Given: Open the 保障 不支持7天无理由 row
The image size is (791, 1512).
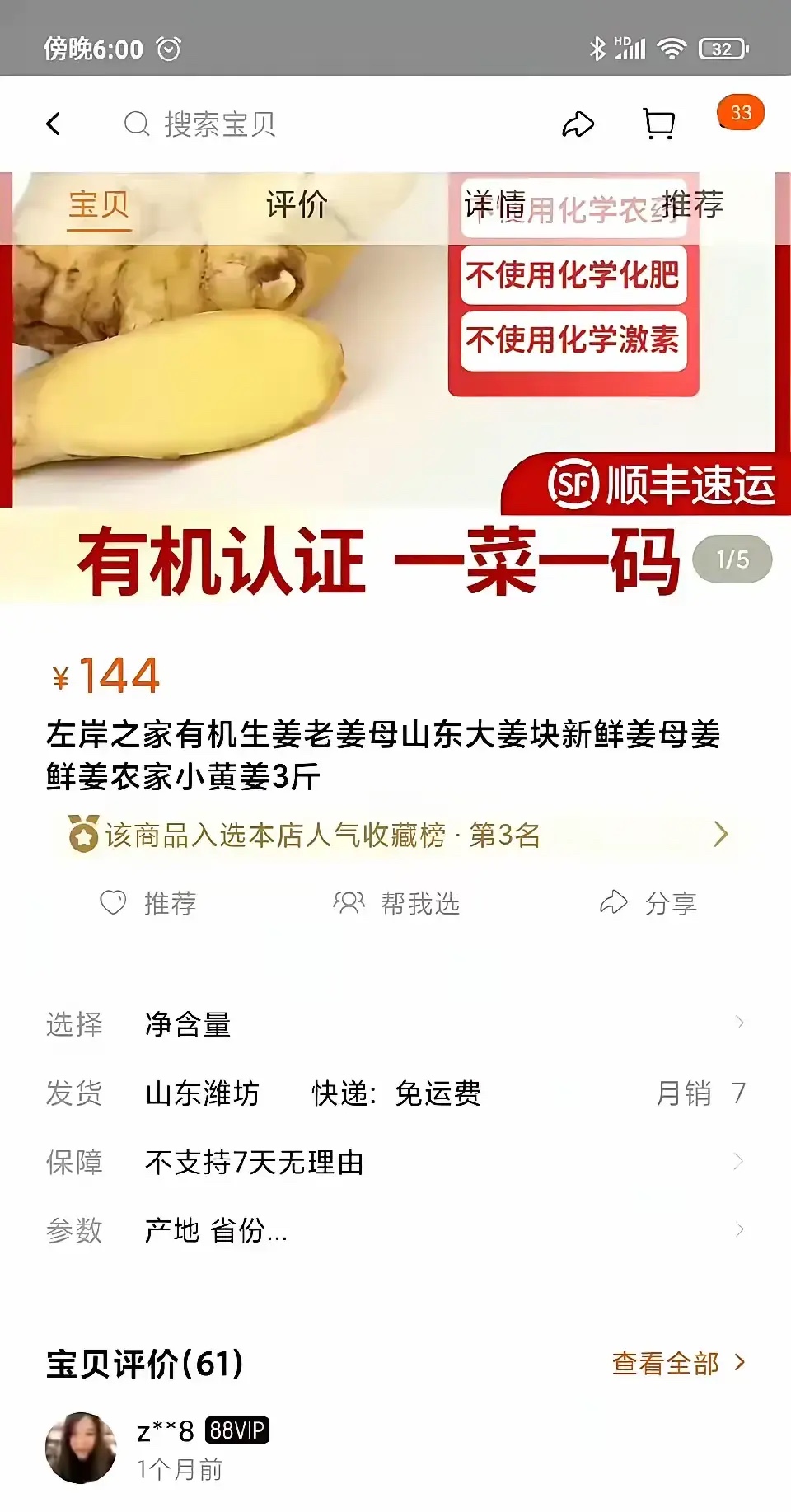Looking at the screenshot, I should click(x=395, y=1162).
